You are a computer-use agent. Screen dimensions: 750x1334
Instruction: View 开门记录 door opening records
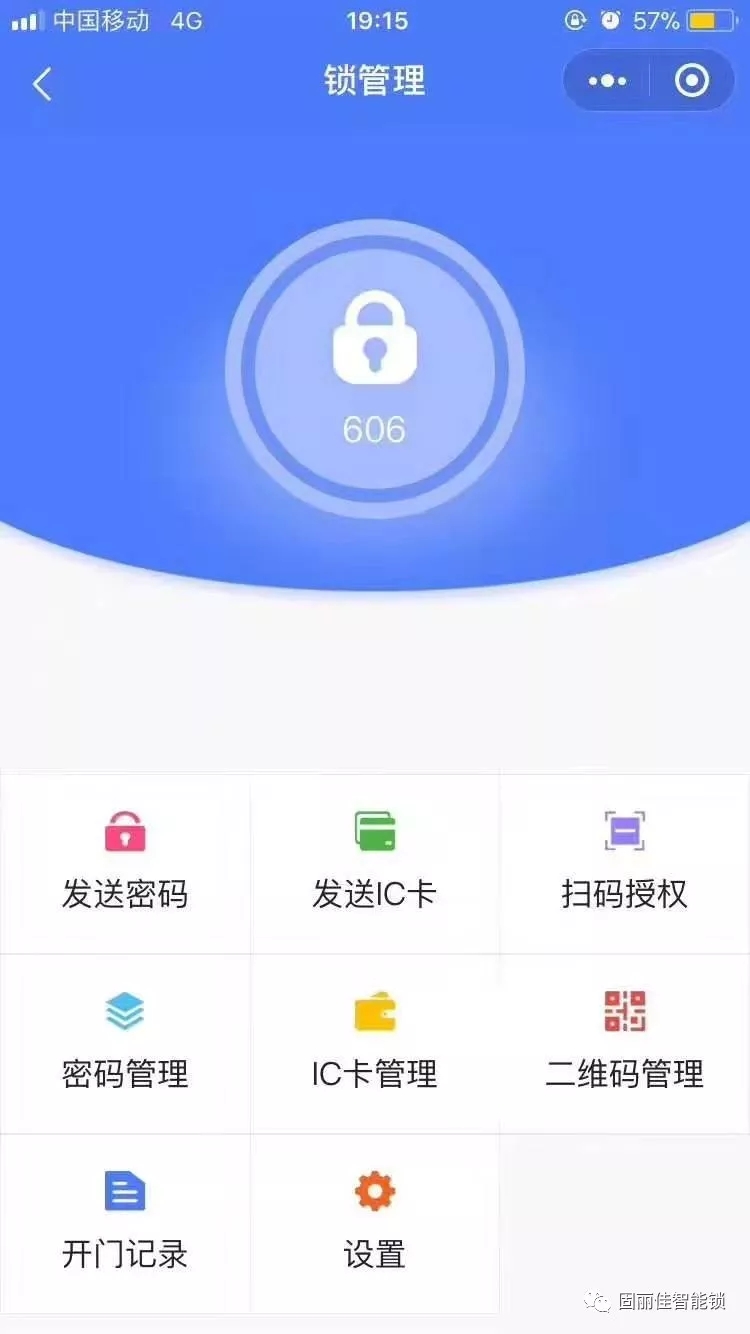pos(125,1223)
